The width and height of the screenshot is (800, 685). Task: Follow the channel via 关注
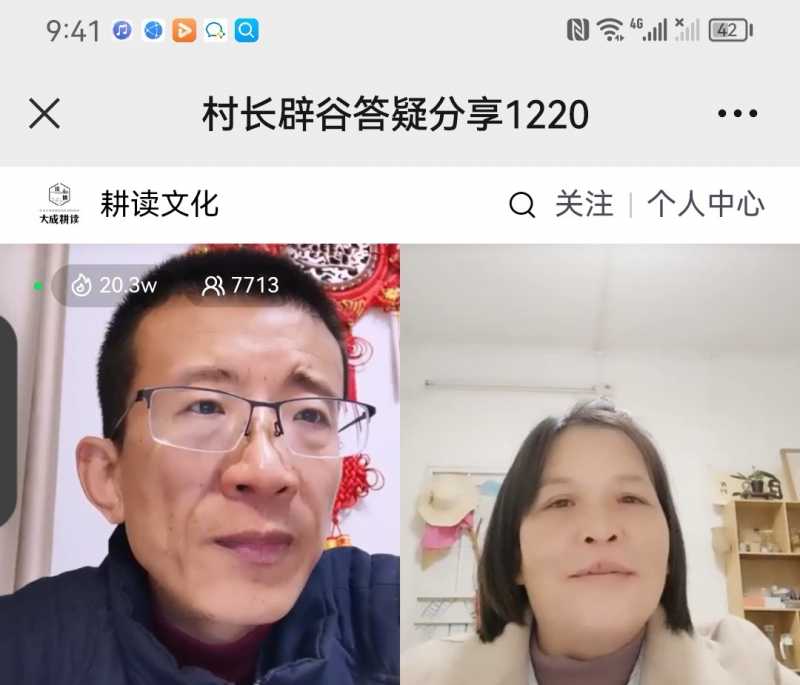pos(584,205)
